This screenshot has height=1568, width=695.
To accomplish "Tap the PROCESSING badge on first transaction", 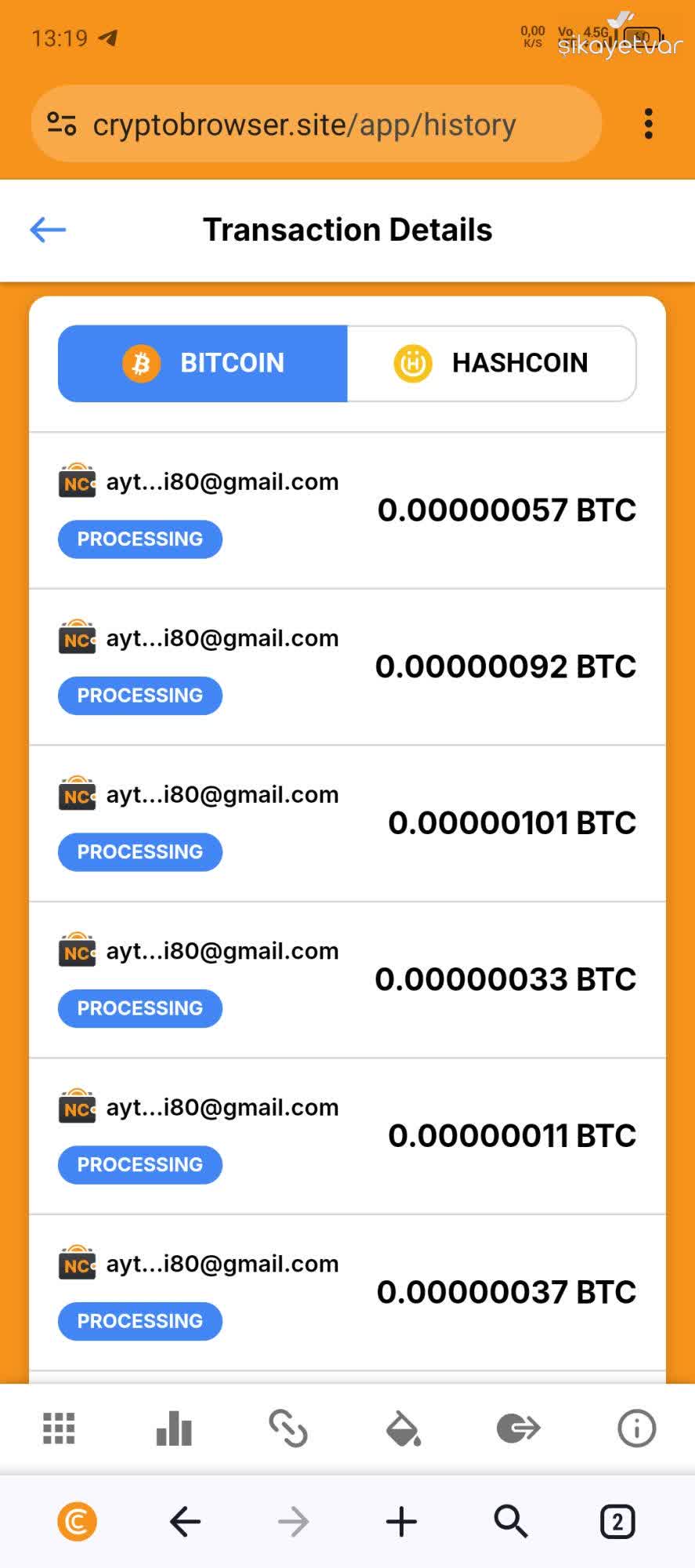I will tap(140, 539).
